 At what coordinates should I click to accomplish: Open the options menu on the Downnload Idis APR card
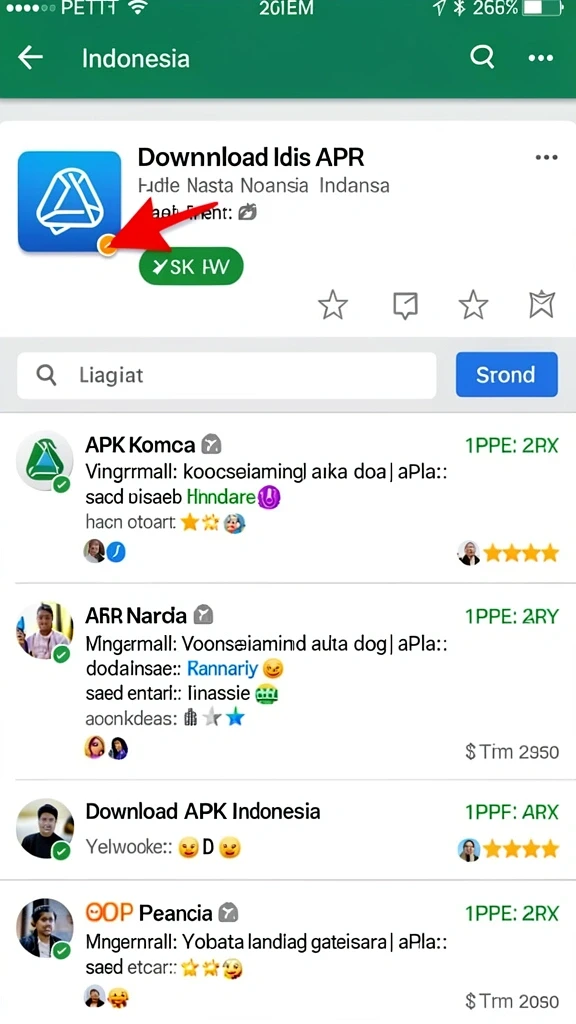pos(546,157)
